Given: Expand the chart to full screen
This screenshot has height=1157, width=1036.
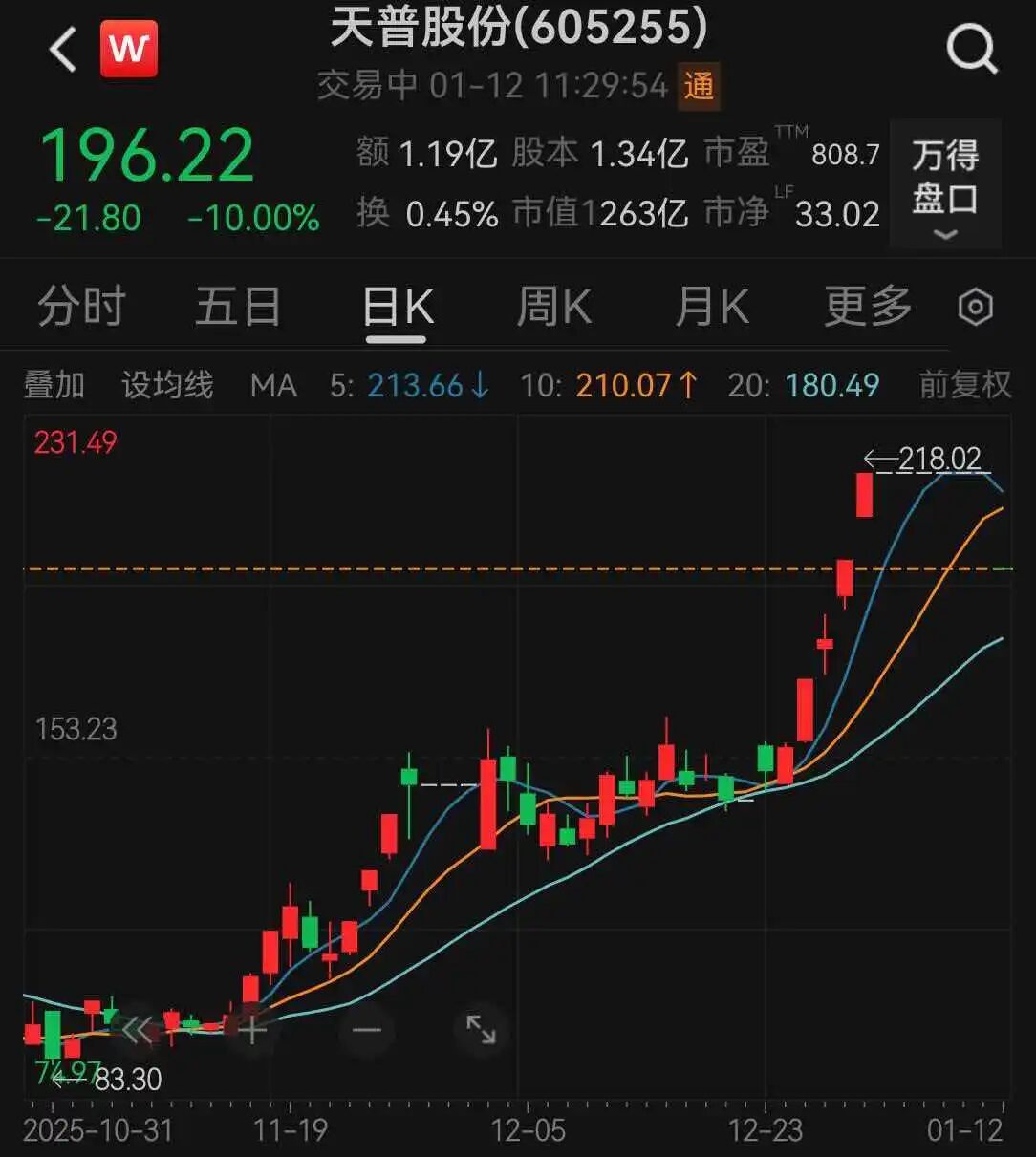Looking at the screenshot, I should (x=481, y=1030).
